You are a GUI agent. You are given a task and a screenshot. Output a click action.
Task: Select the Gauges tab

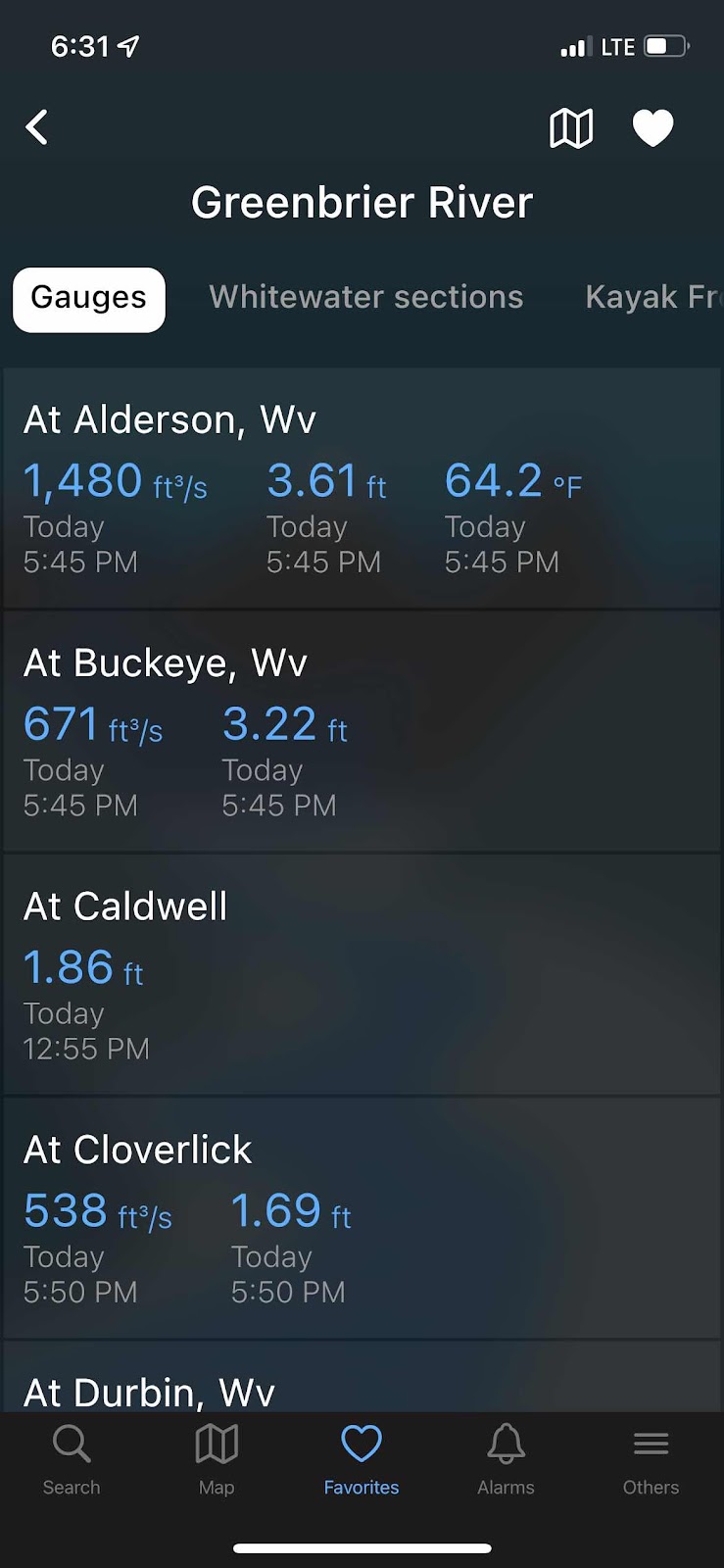(x=89, y=299)
